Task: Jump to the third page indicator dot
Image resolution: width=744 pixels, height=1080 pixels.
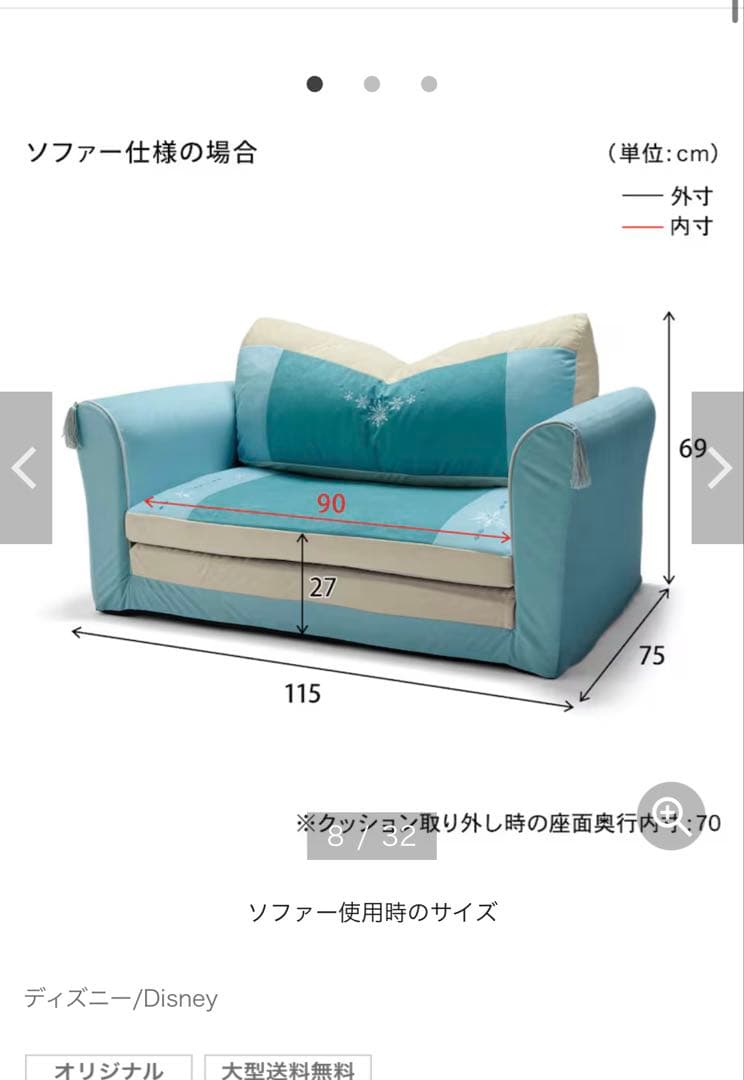Action: tap(429, 84)
